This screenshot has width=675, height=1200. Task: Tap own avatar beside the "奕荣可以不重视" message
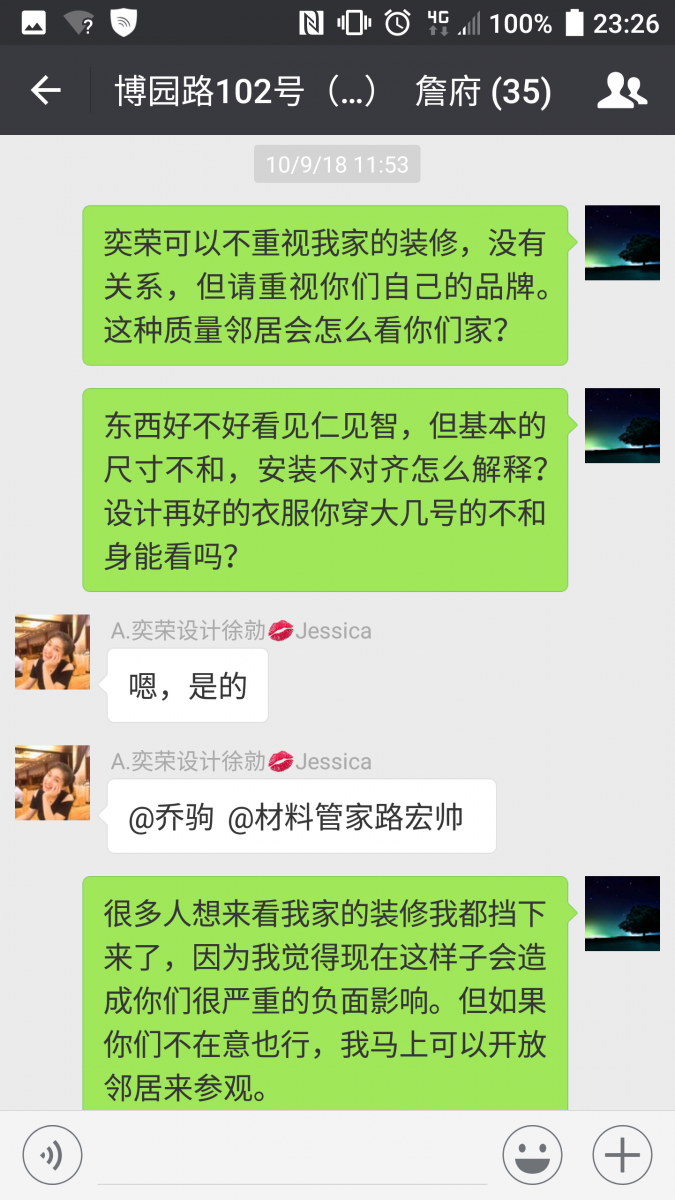coord(622,243)
